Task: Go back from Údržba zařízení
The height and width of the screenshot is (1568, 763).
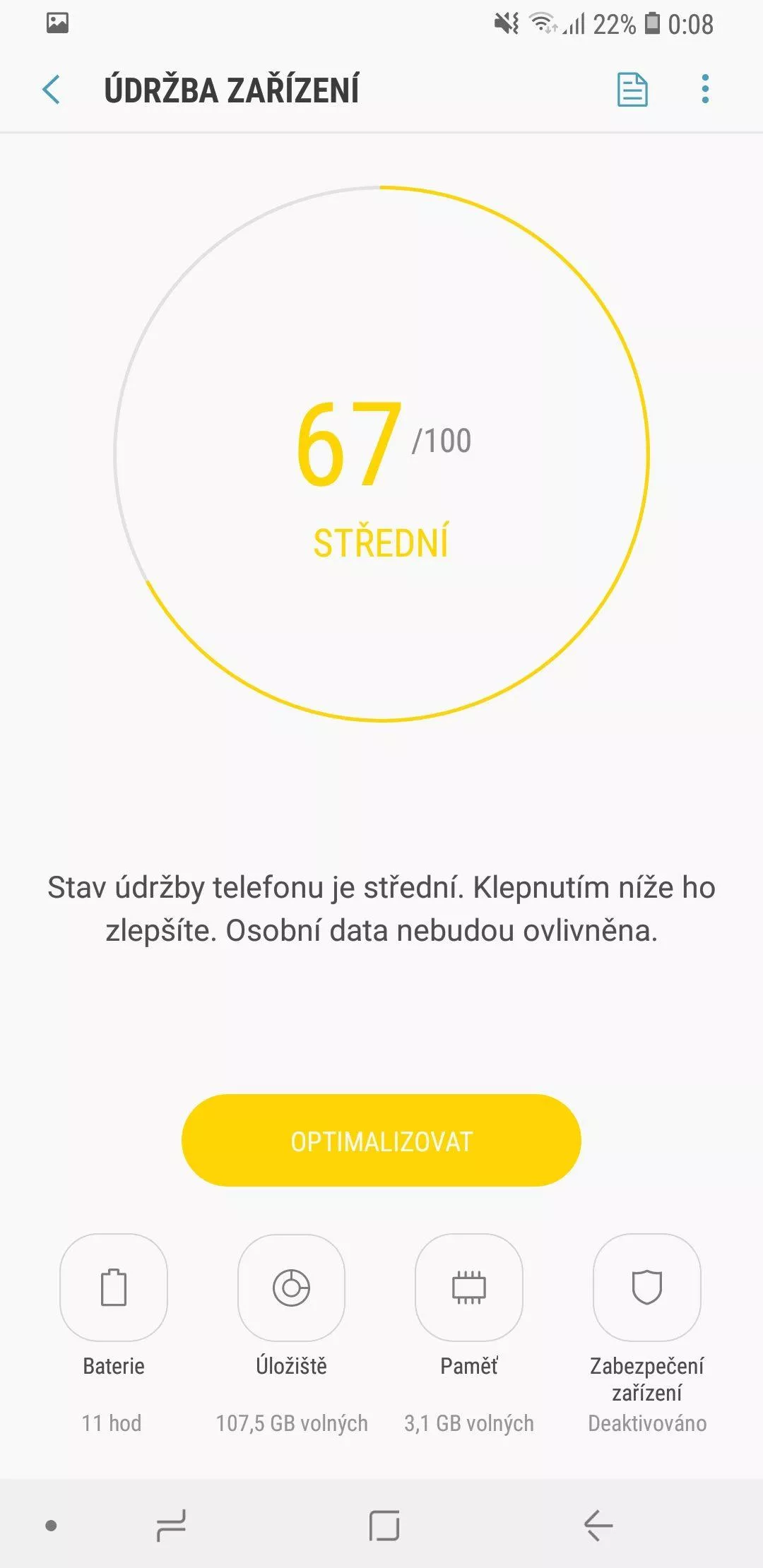Action: click(x=52, y=90)
